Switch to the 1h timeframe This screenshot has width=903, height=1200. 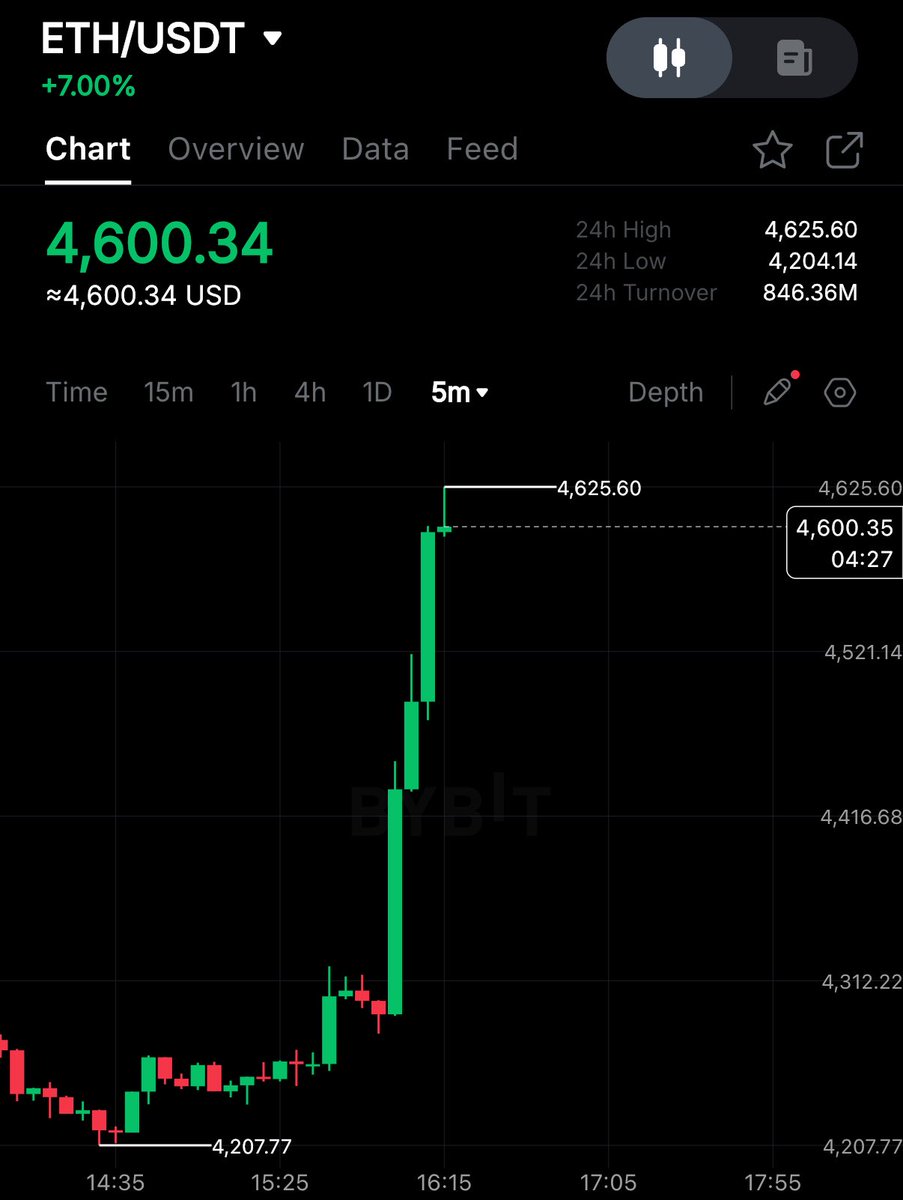[243, 393]
